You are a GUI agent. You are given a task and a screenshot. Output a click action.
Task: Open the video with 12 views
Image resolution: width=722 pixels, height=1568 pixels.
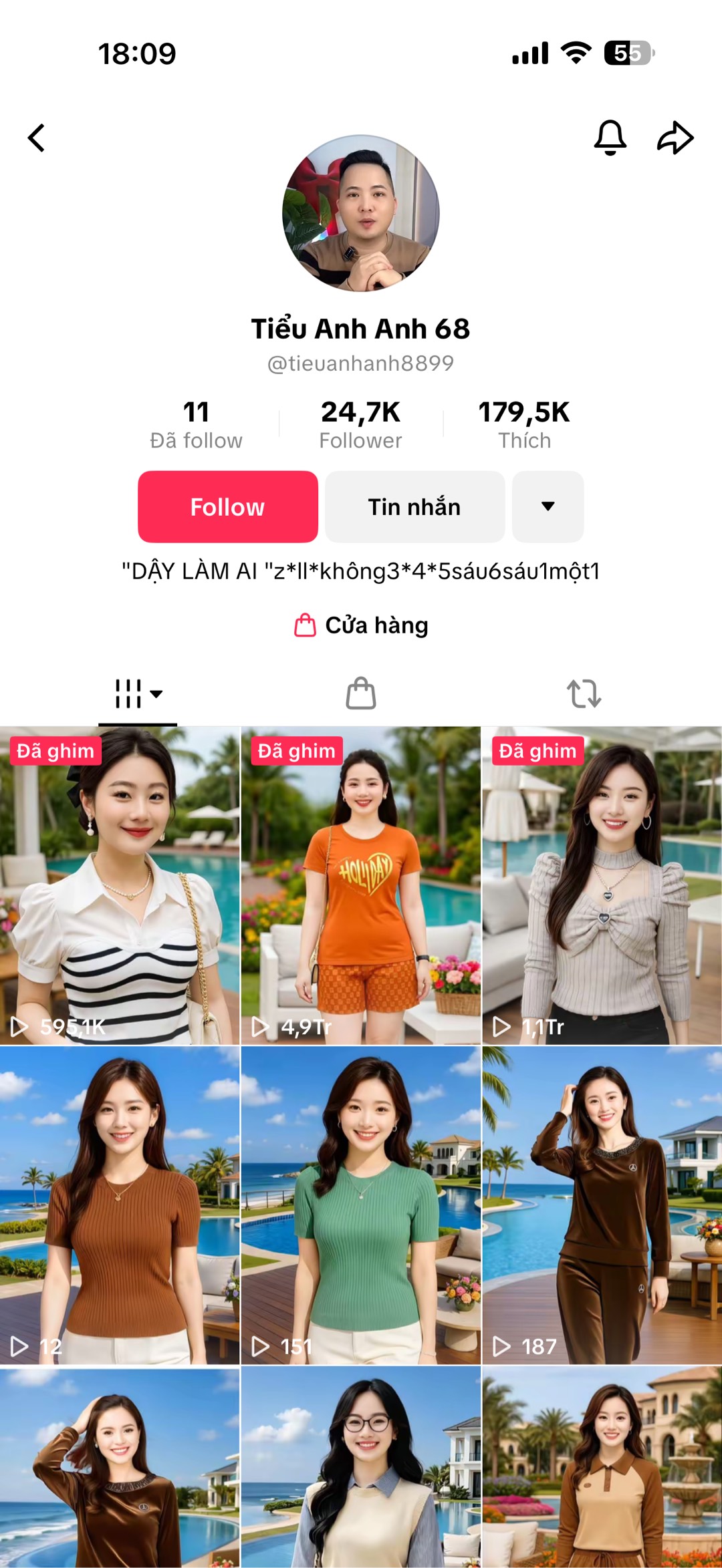pos(120,1206)
